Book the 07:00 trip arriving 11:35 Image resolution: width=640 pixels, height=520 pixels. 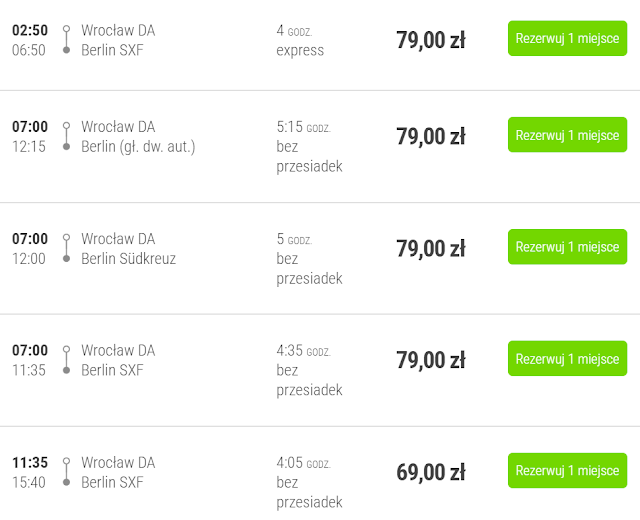[x=567, y=359]
